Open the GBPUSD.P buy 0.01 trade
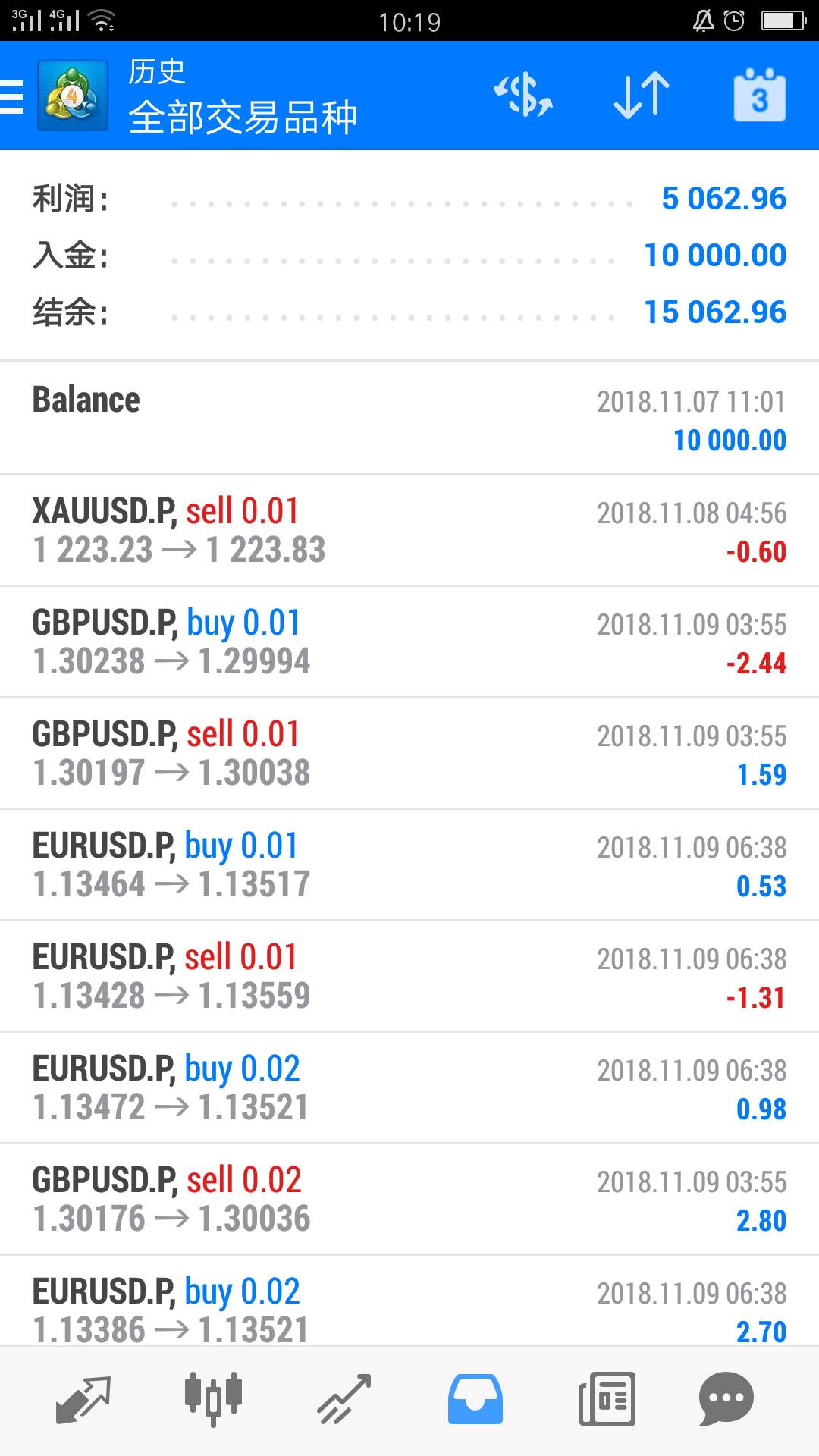Image resolution: width=819 pixels, height=1456 pixels. (x=409, y=642)
